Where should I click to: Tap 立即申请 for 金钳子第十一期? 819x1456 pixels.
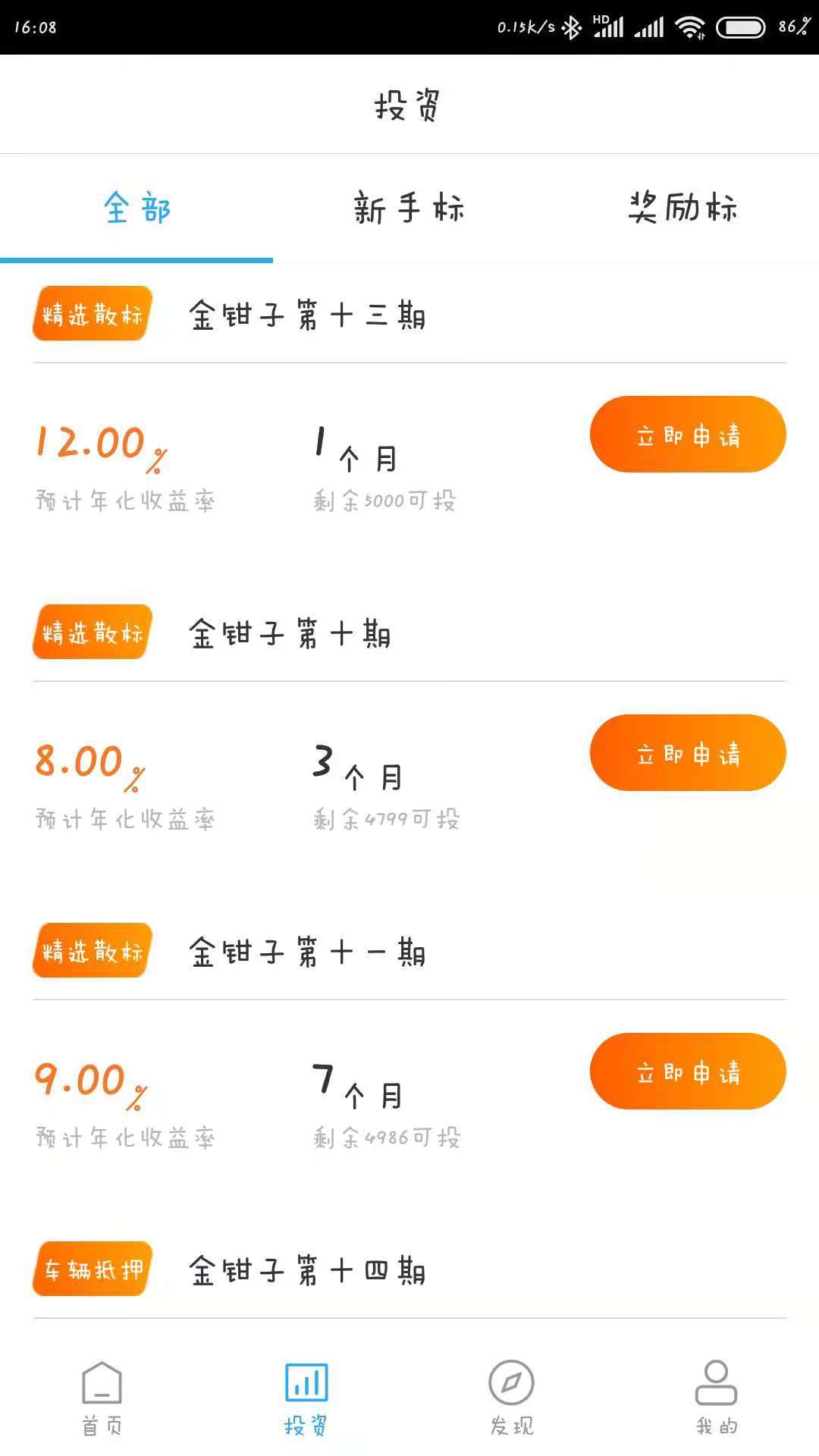click(688, 1072)
